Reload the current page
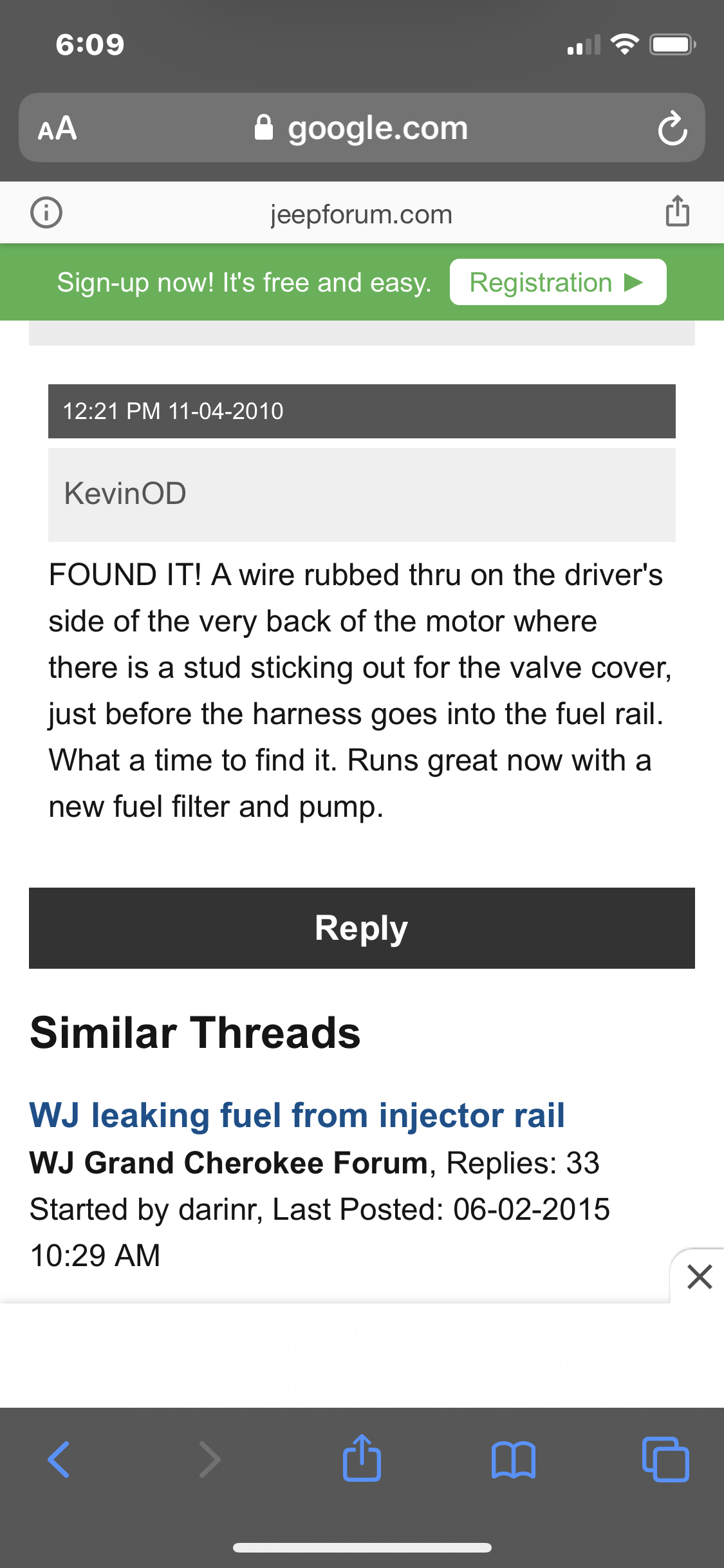 click(673, 129)
